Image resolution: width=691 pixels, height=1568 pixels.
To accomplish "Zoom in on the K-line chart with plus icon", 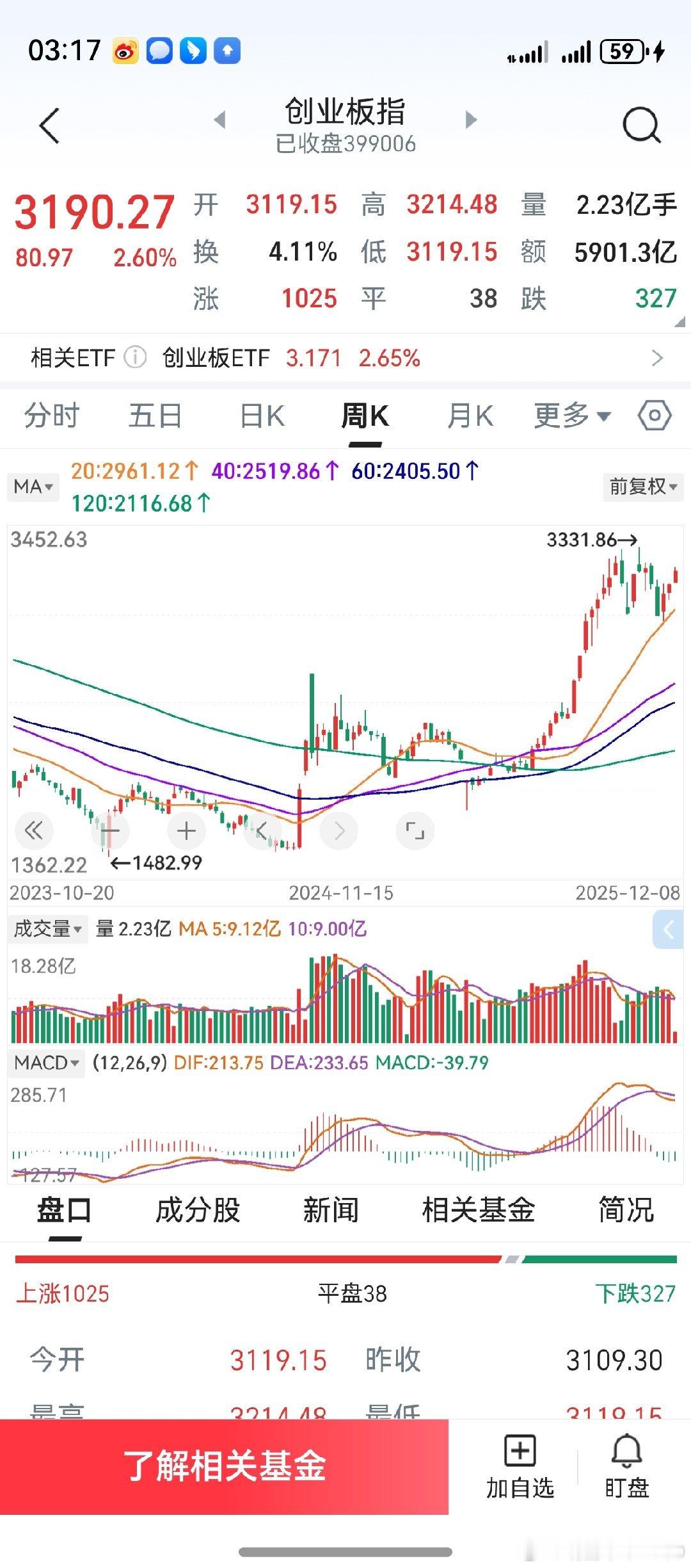I will 186,830.
